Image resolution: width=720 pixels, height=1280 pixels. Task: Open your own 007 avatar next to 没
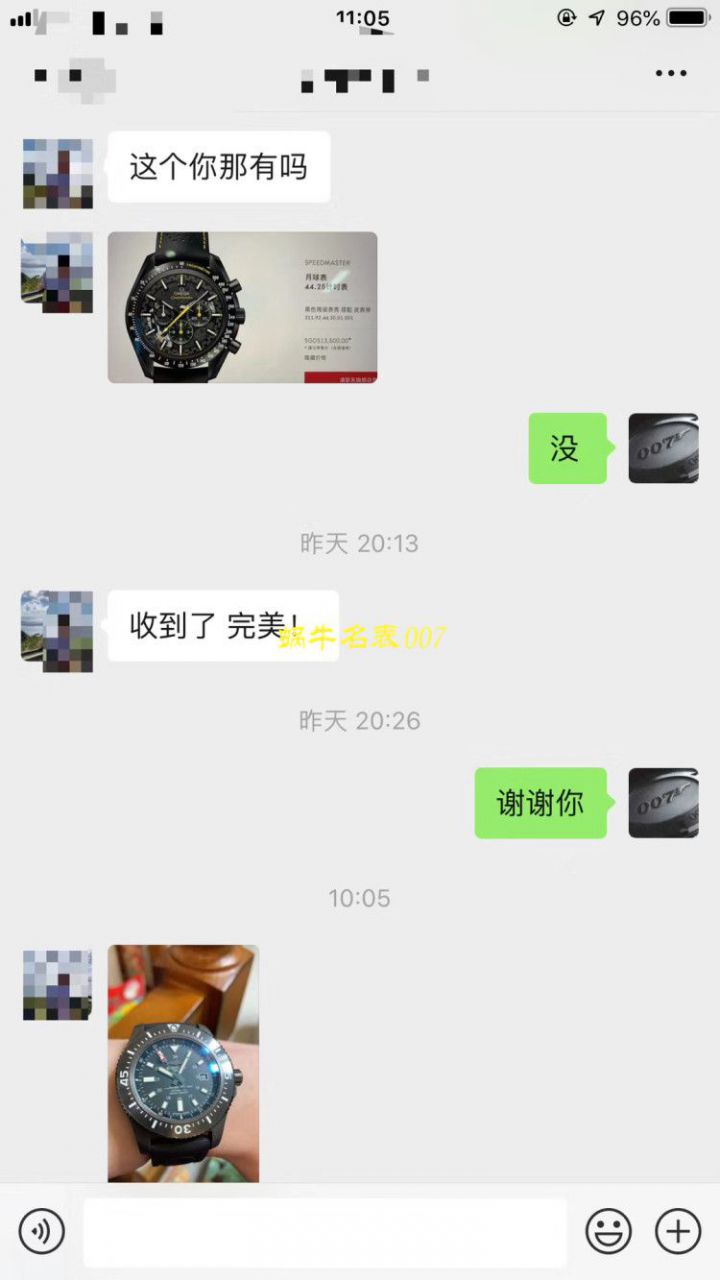(663, 449)
